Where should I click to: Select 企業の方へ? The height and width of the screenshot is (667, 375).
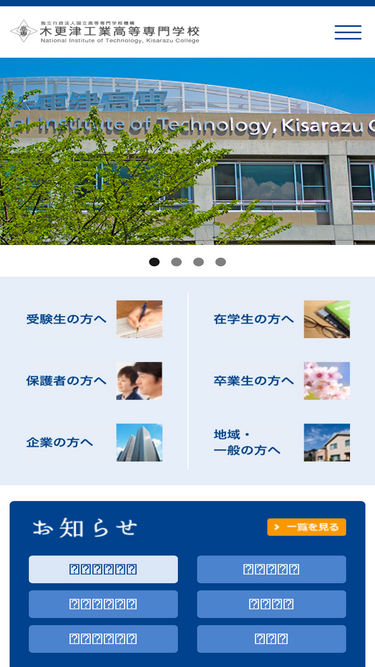coord(94,442)
